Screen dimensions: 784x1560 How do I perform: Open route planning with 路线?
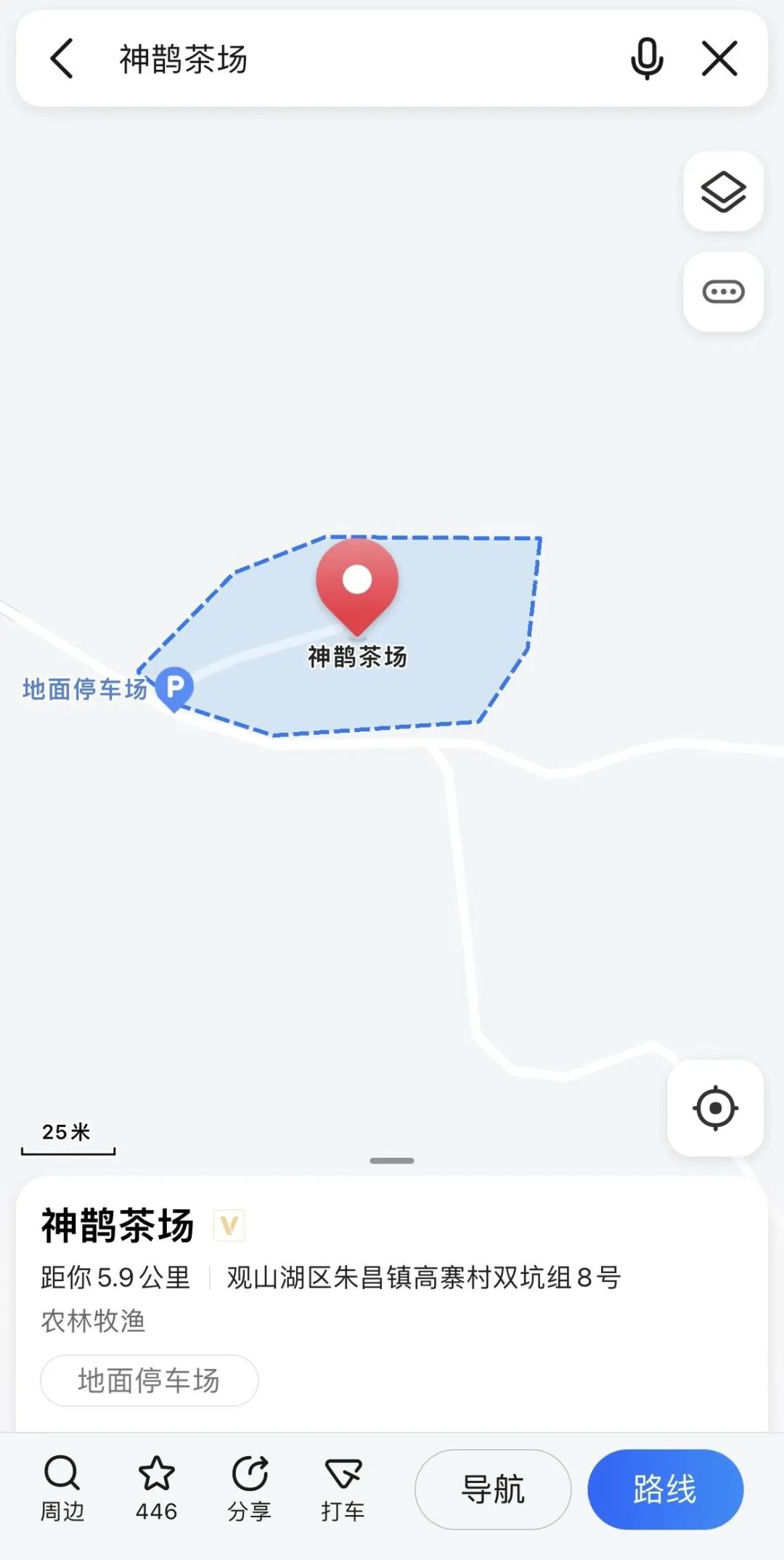coord(665,1490)
